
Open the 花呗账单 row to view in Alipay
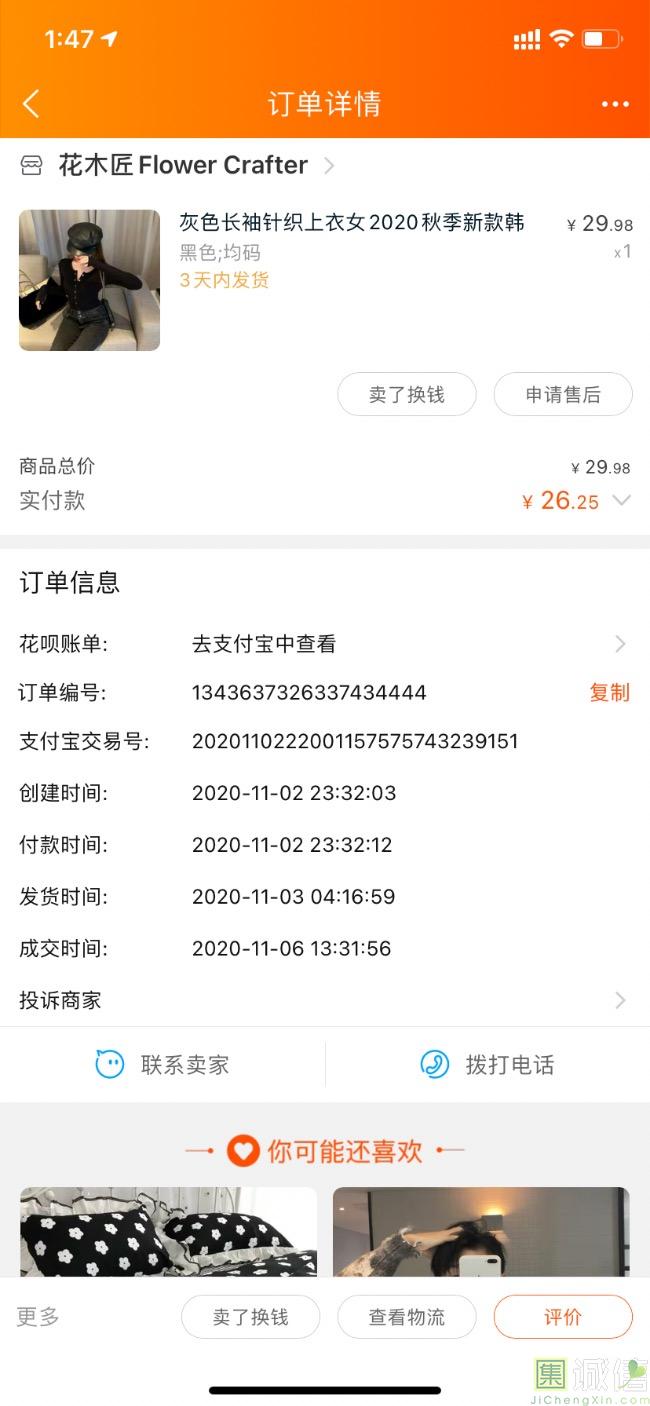(325, 644)
